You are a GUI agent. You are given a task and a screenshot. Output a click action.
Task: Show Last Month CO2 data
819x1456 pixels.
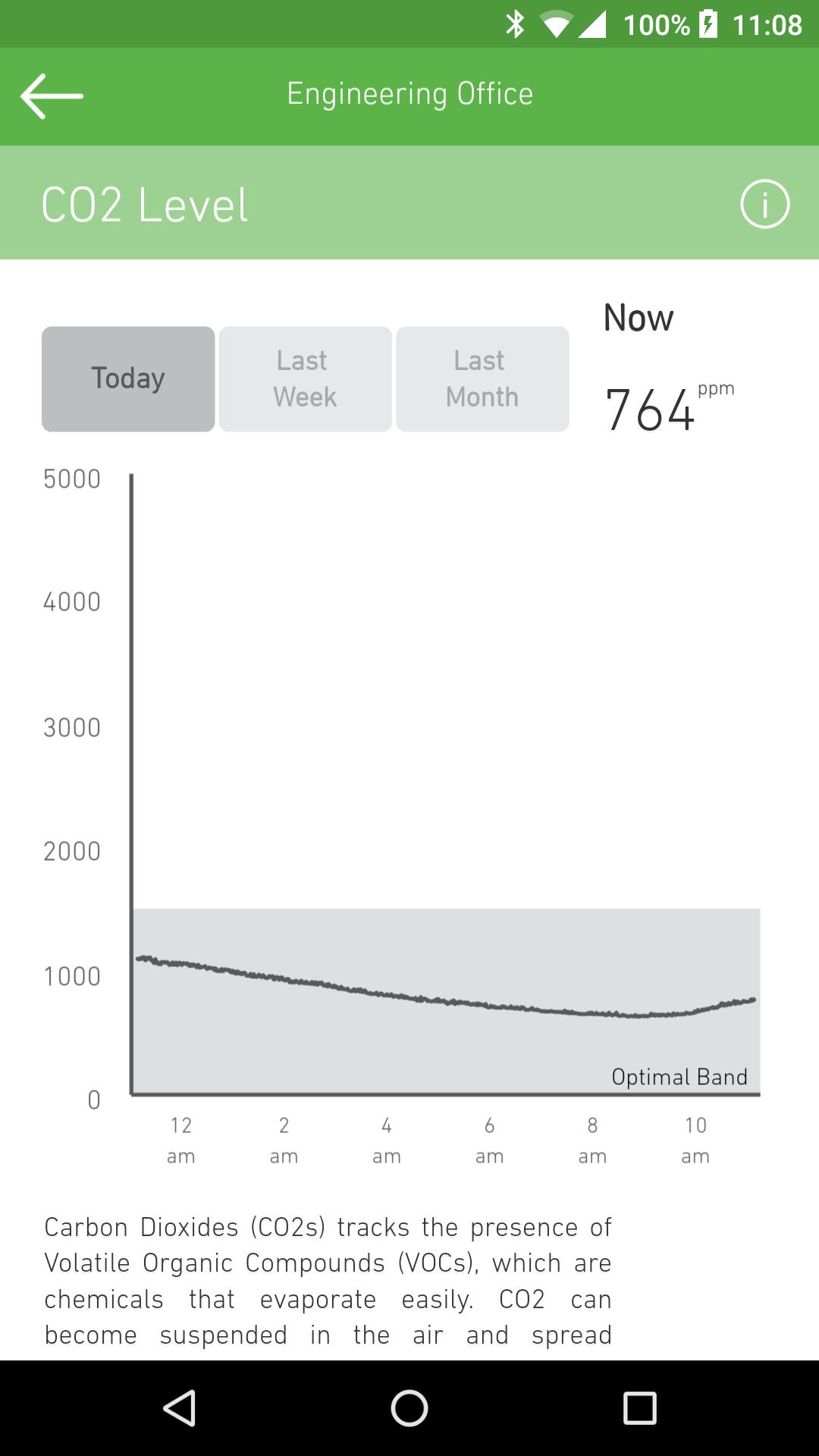click(x=482, y=379)
